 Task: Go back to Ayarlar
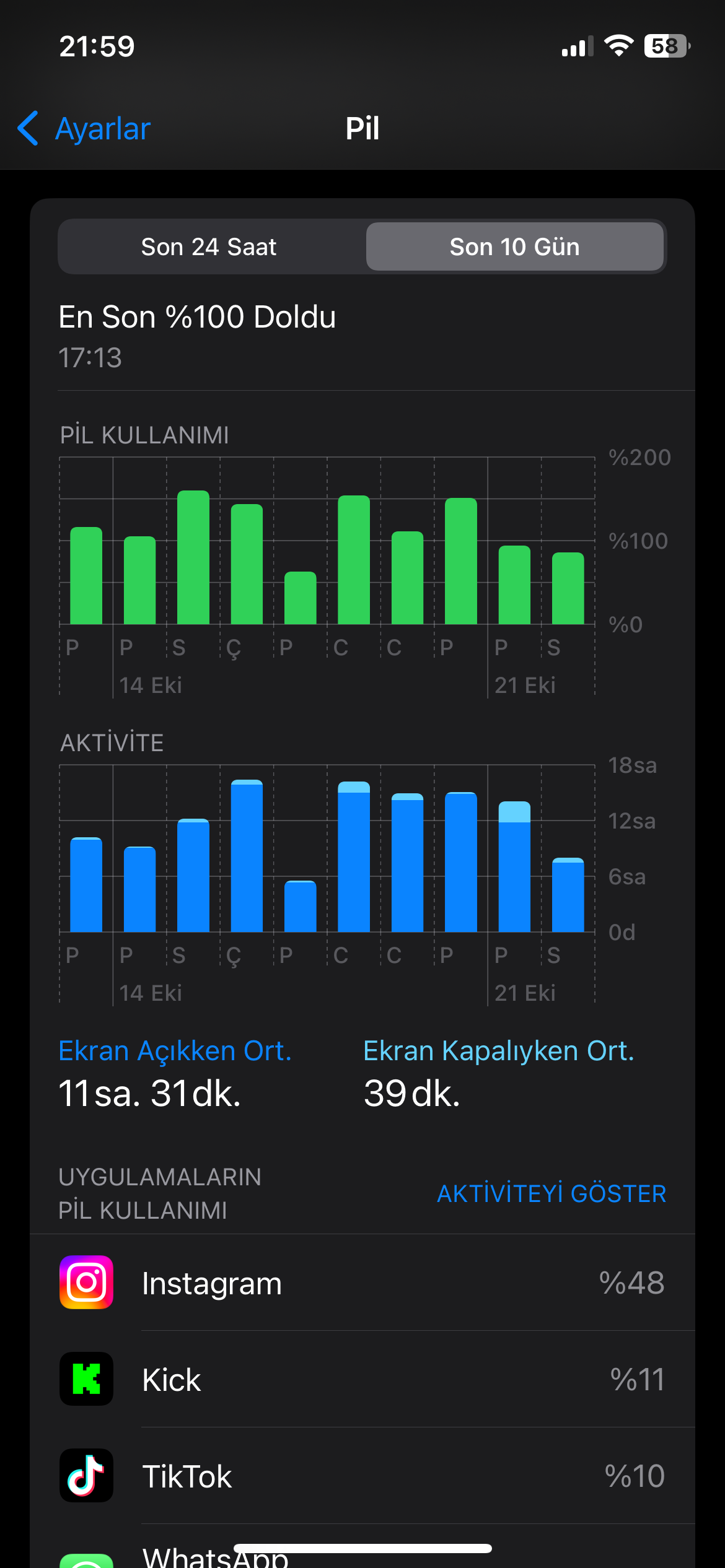(85, 129)
